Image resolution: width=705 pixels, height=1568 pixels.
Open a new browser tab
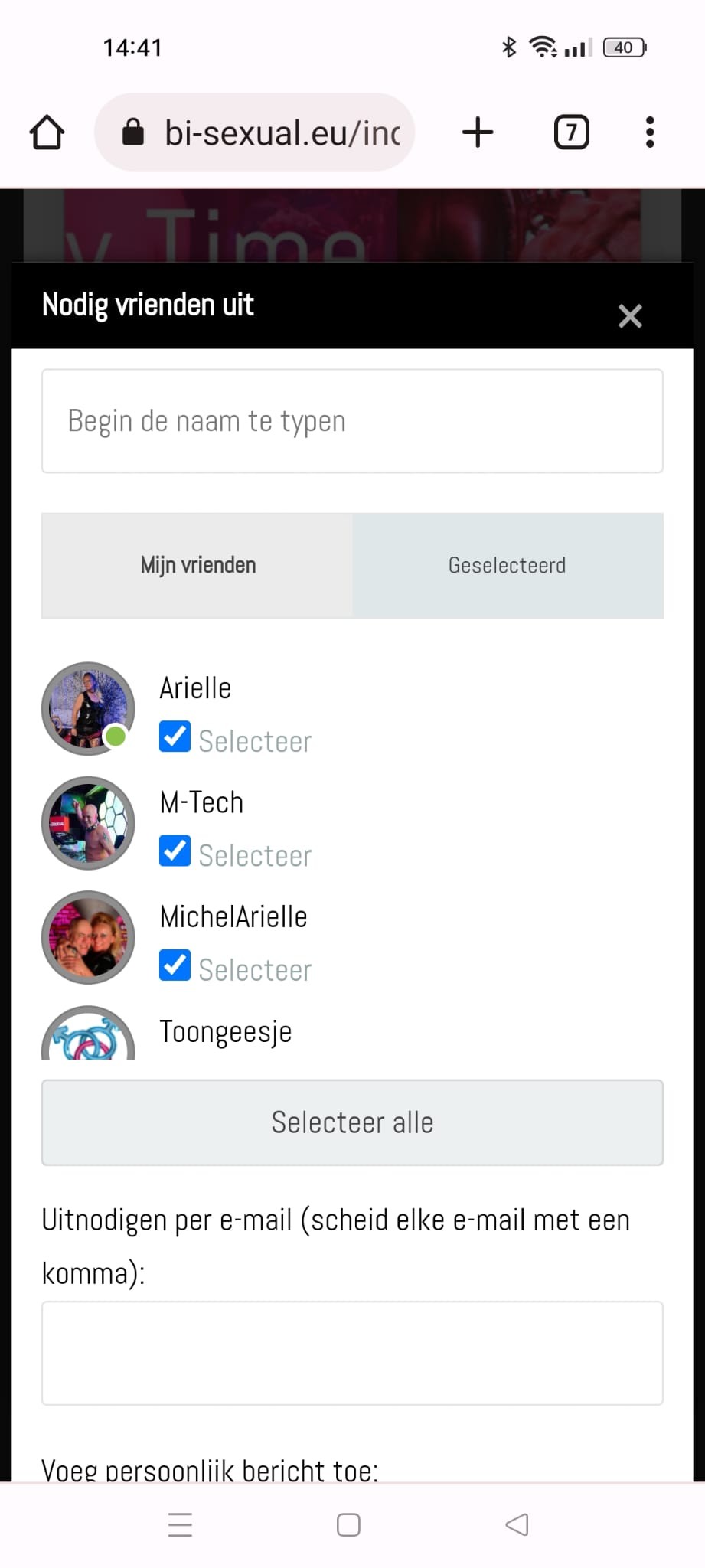[478, 132]
